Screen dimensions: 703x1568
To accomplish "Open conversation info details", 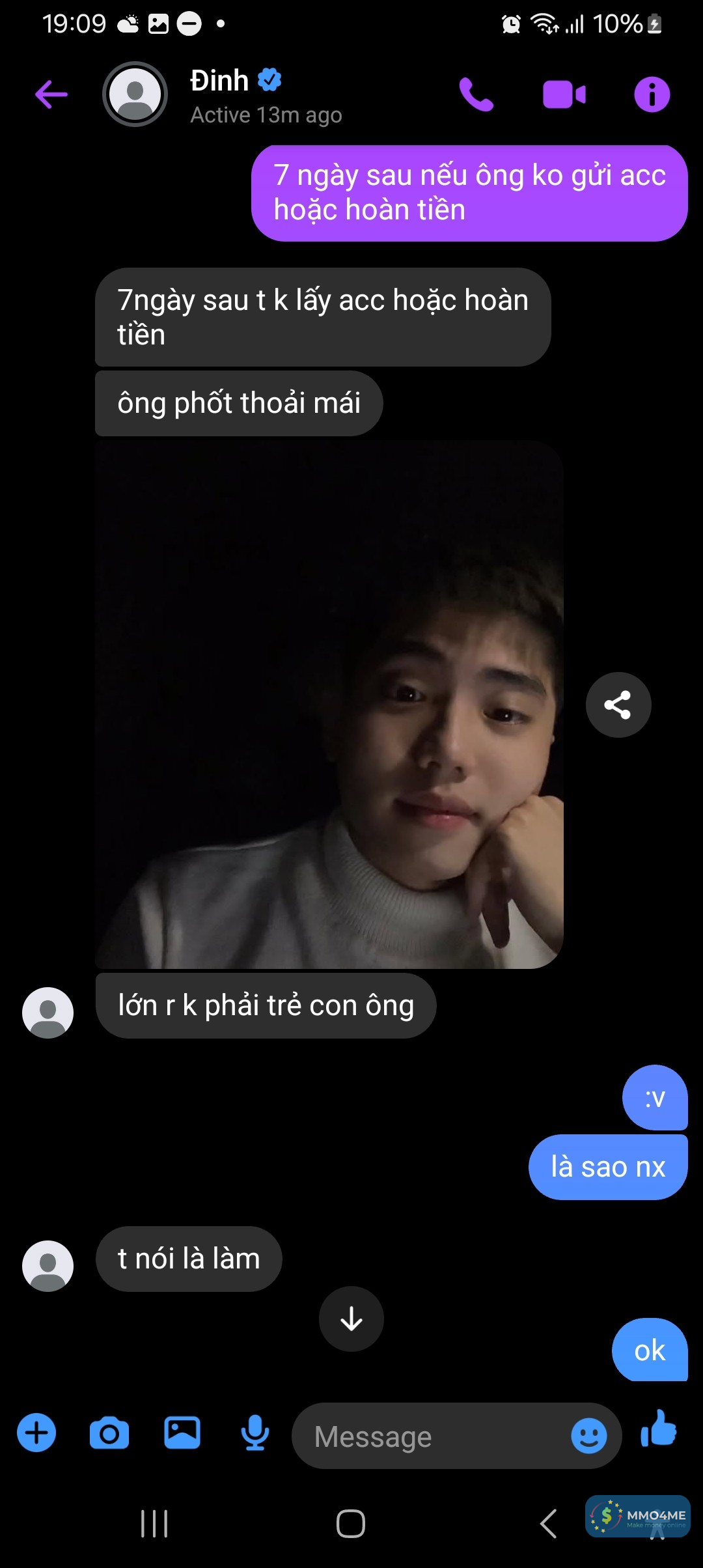I will click(x=652, y=94).
